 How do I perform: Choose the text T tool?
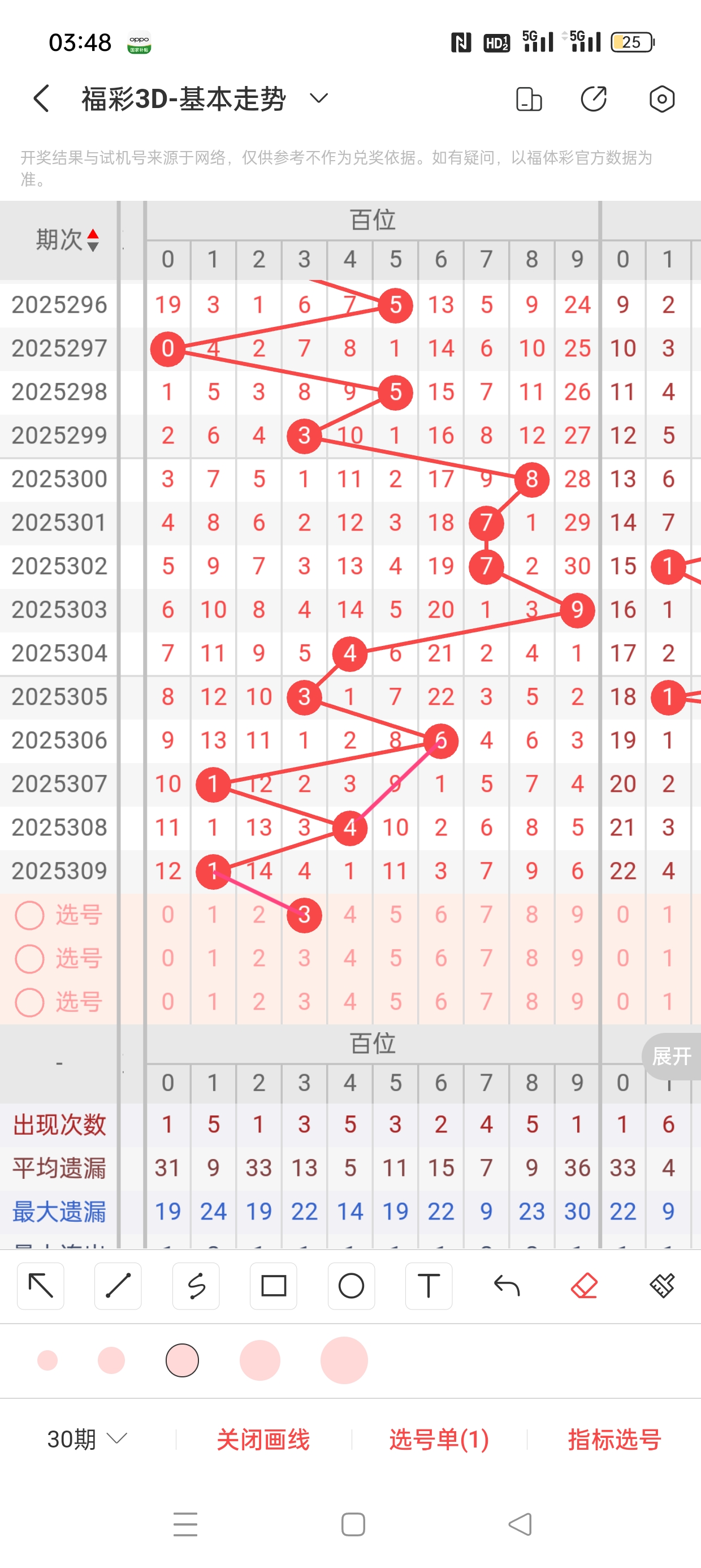click(429, 1286)
